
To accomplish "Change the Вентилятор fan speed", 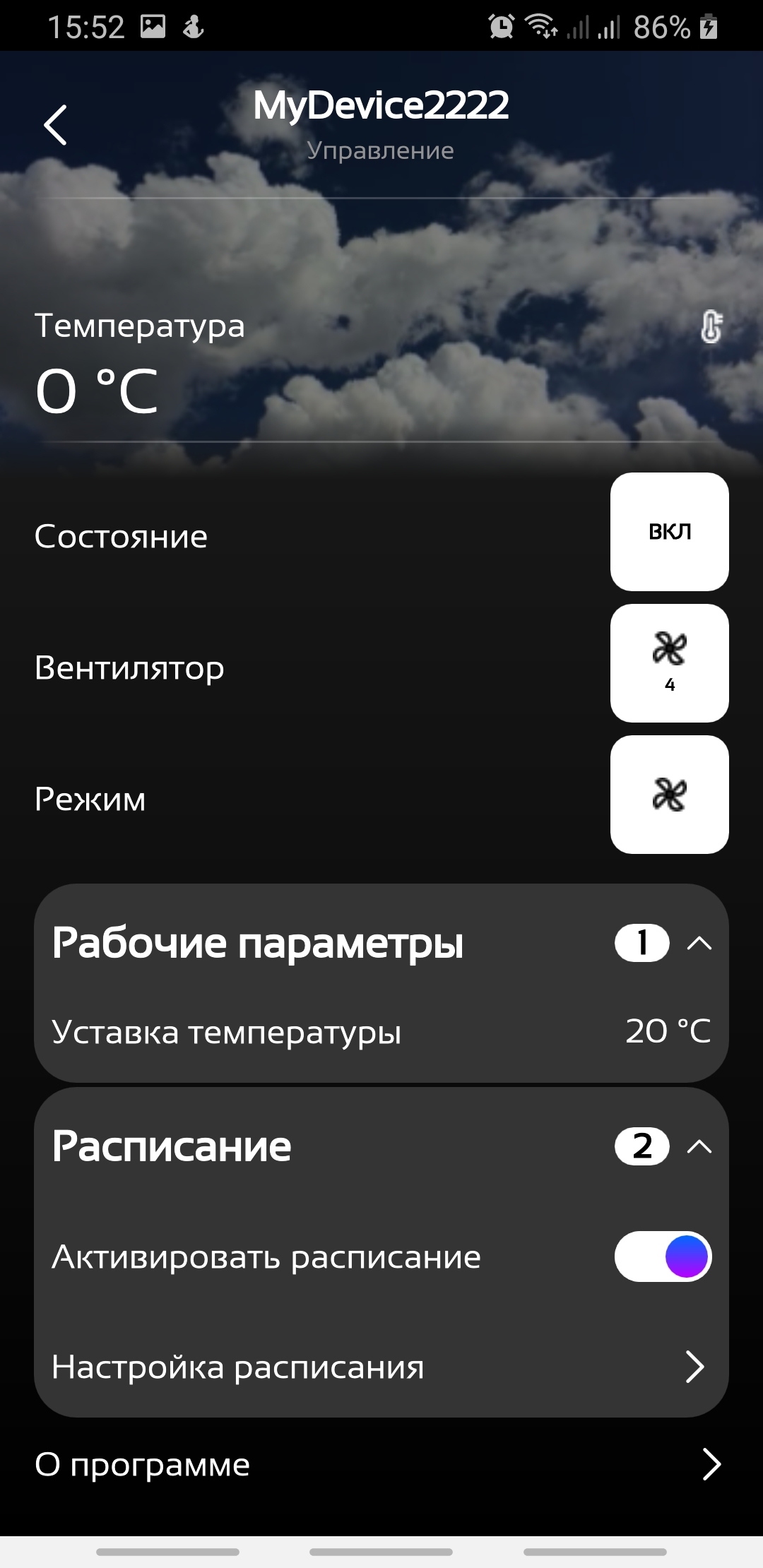I will pyautogui.click(x=669, y=663).
